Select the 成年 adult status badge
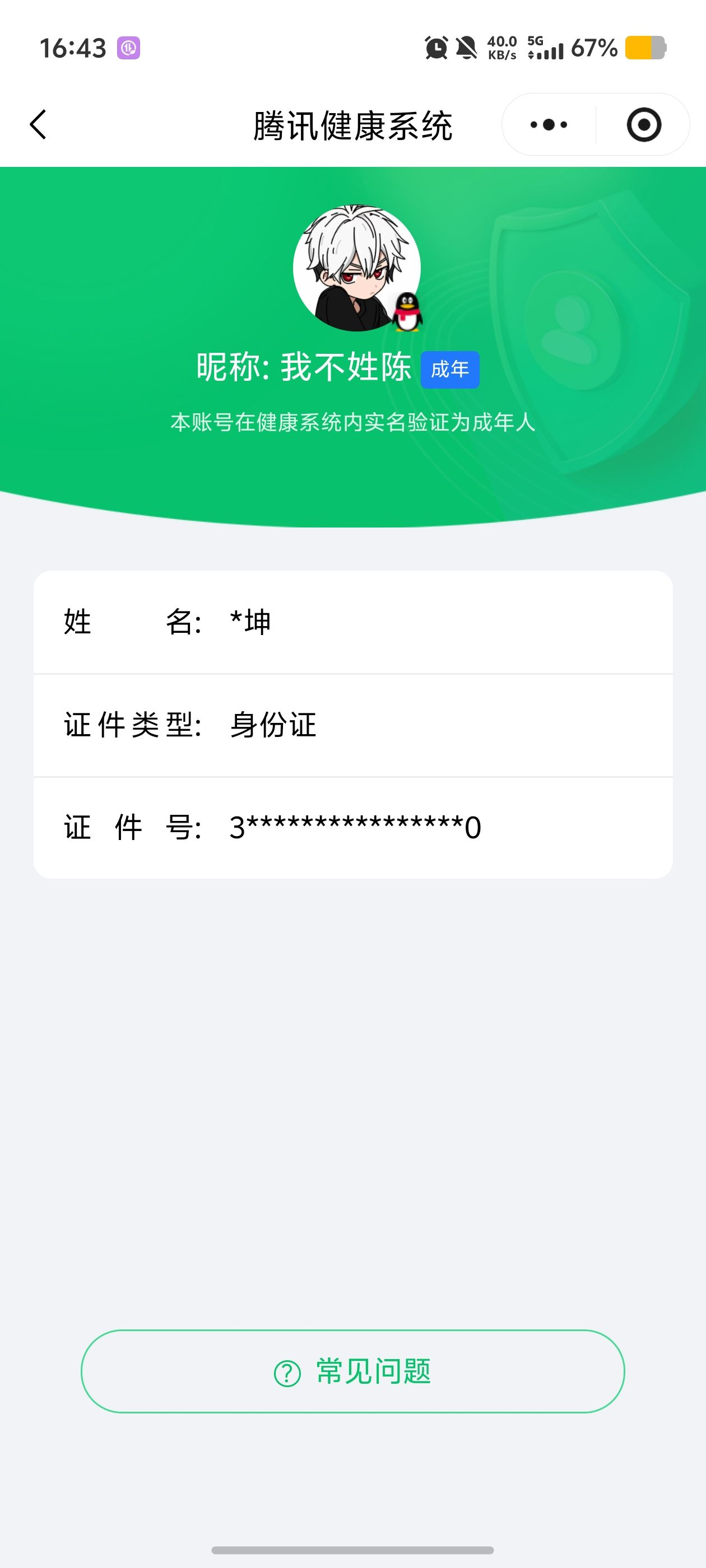The image size is (706, 1568). point(450,370)
